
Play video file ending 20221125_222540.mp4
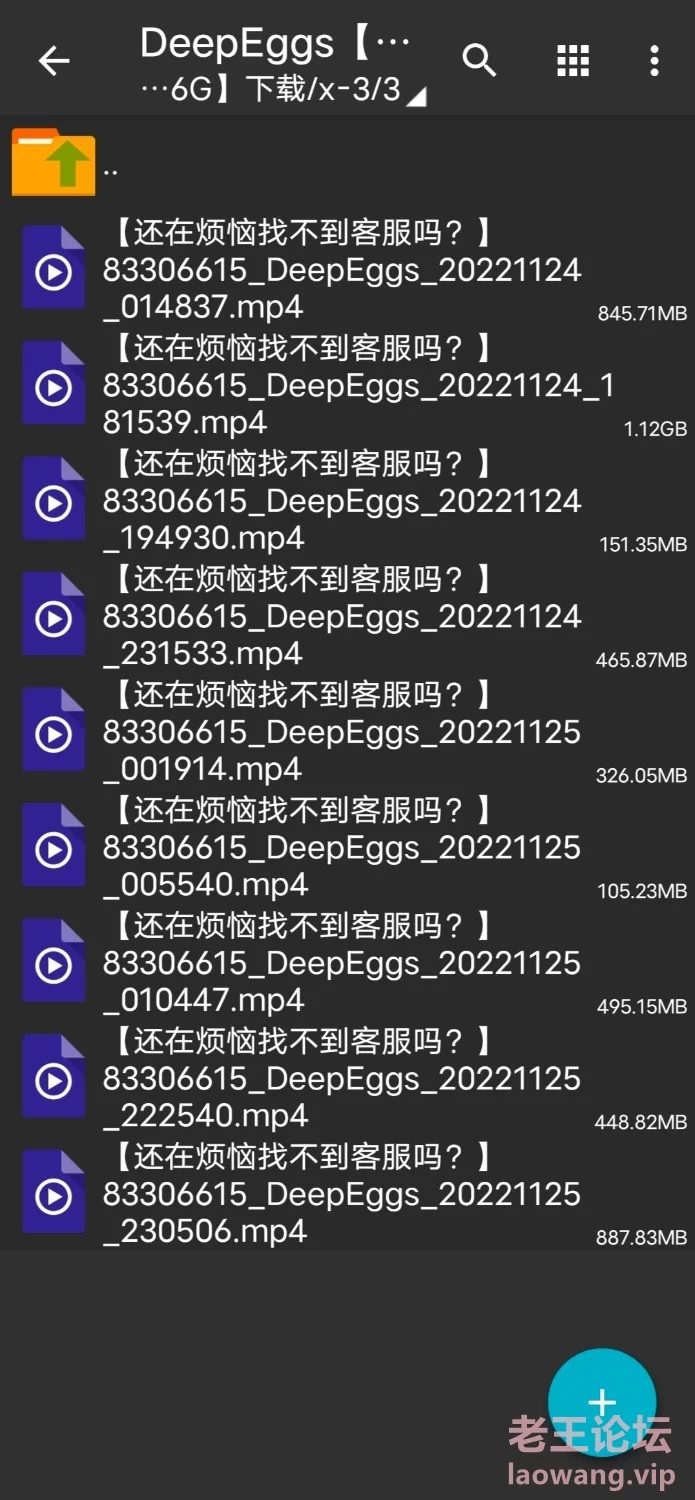click(x=342, y=1079)
